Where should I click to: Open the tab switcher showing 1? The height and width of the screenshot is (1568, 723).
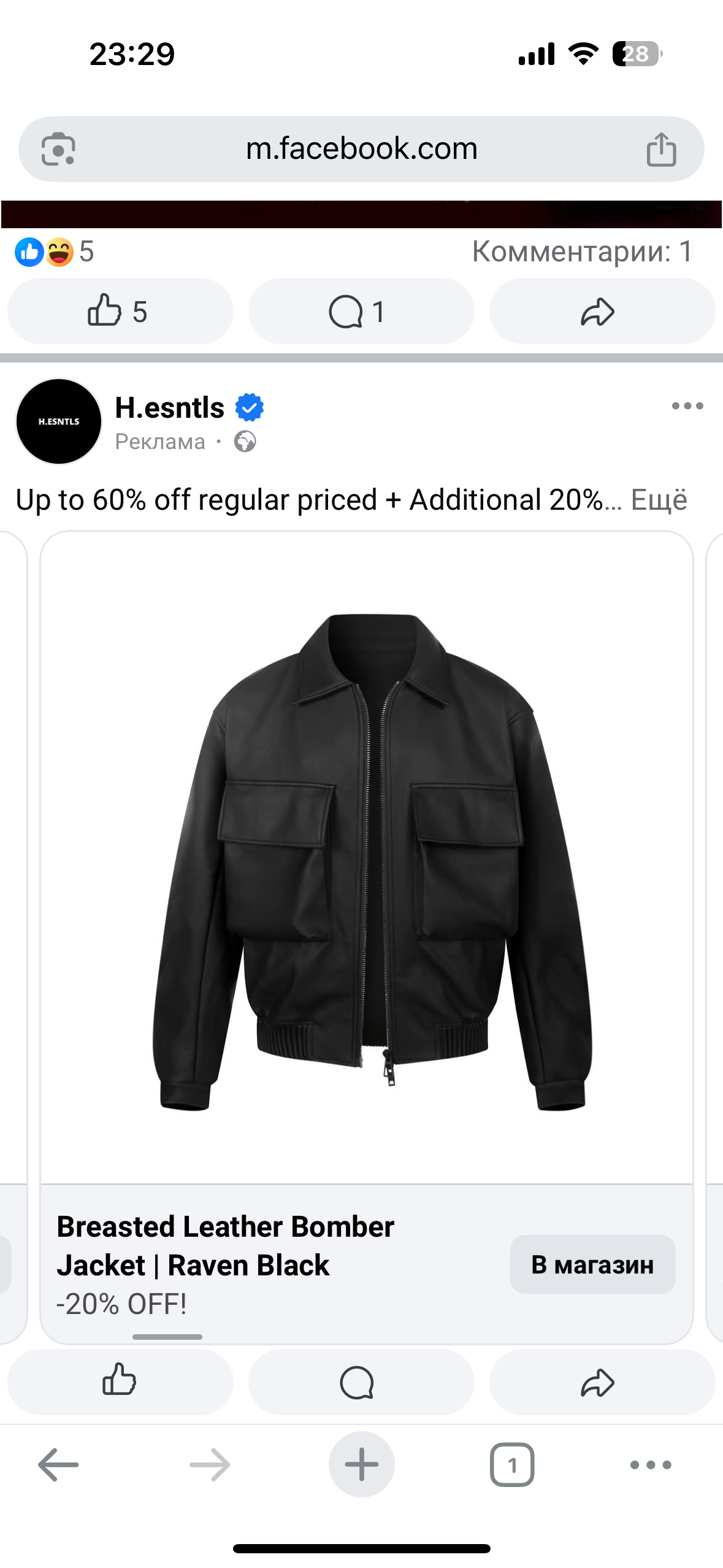coord(511,1464)
